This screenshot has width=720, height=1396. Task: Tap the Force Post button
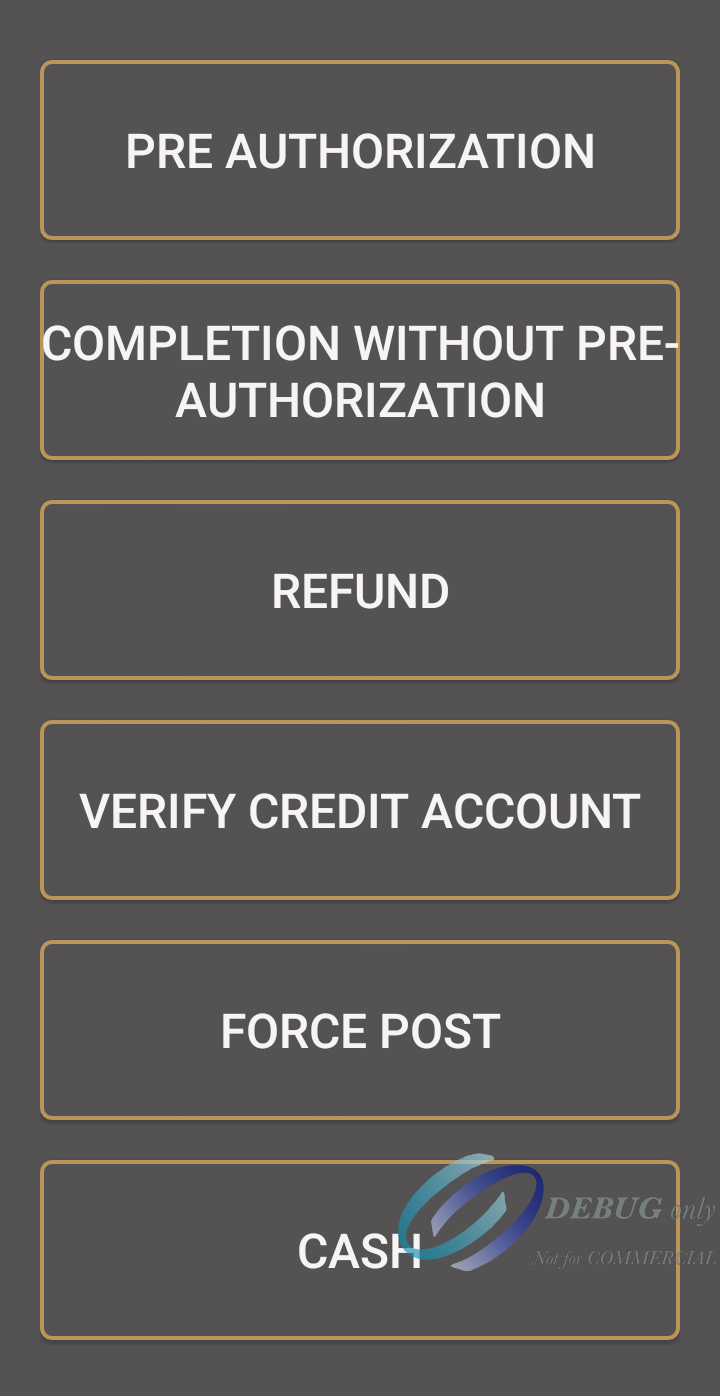[360, 1030]
